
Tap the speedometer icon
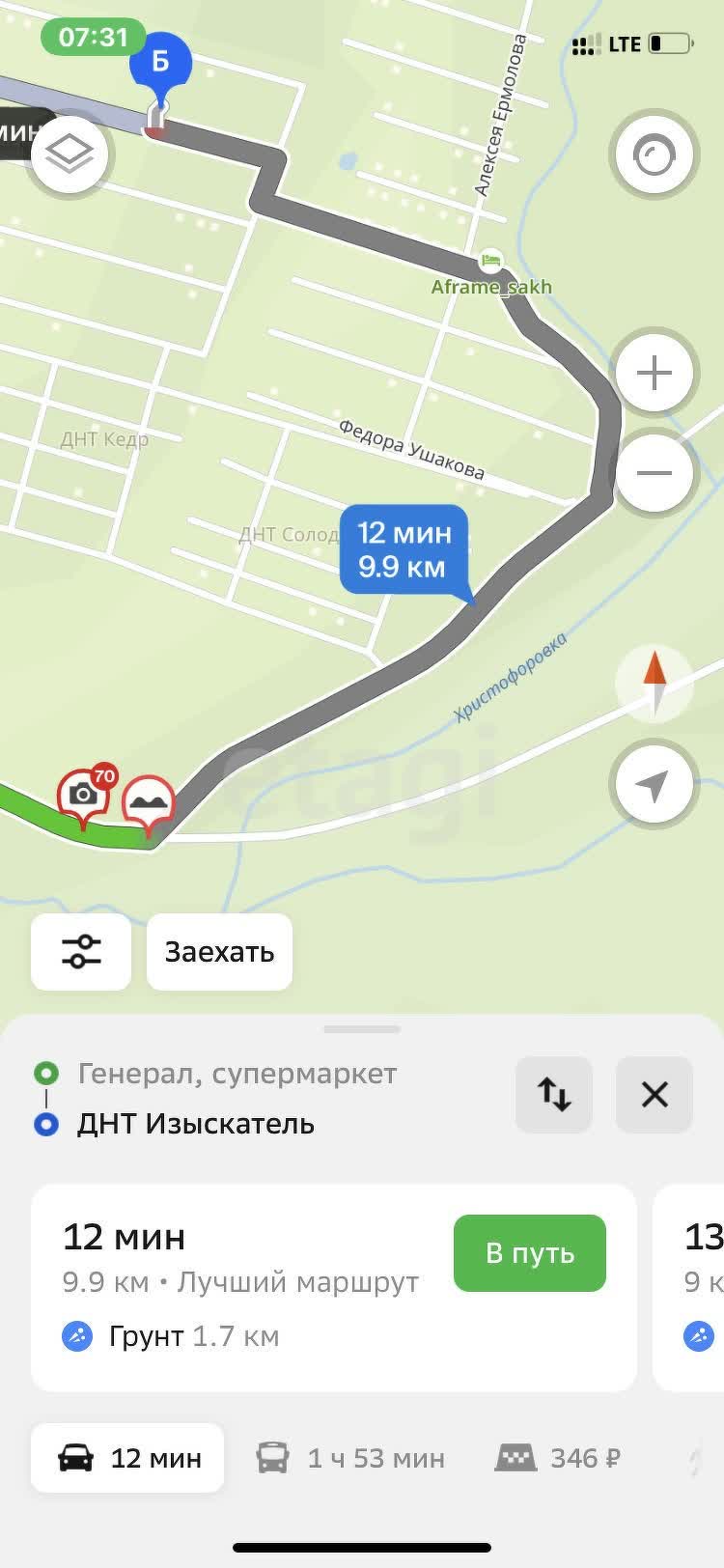click(x=654, y=154)
